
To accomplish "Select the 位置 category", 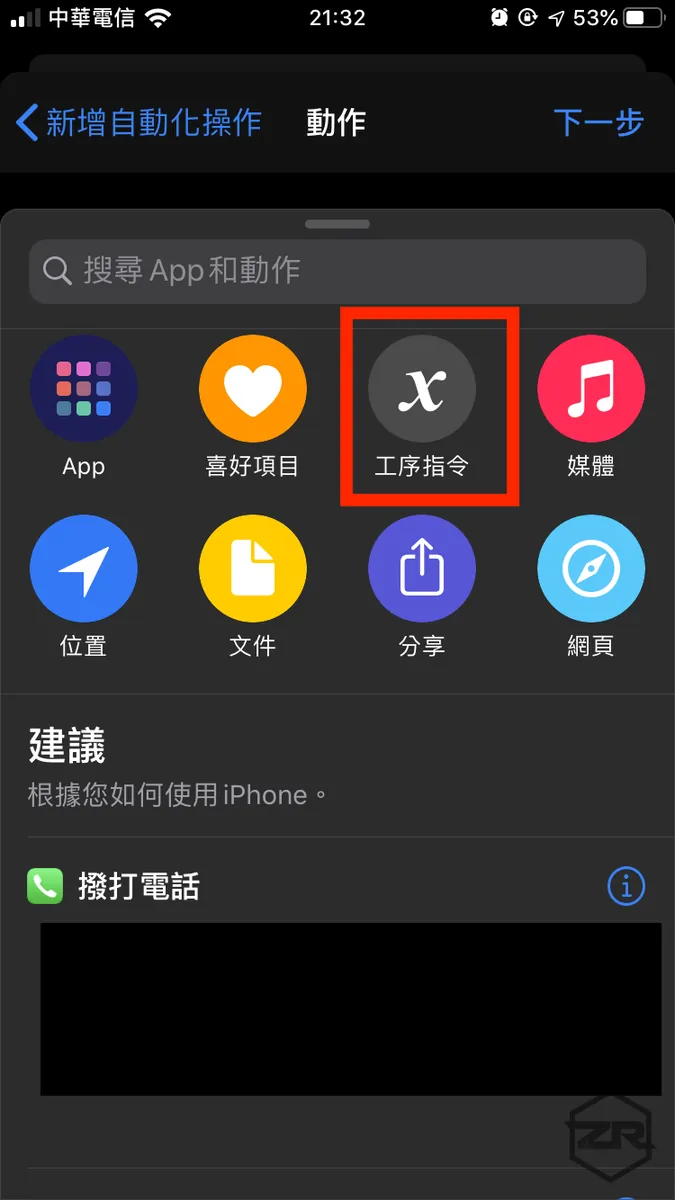I will click(83, 568).
